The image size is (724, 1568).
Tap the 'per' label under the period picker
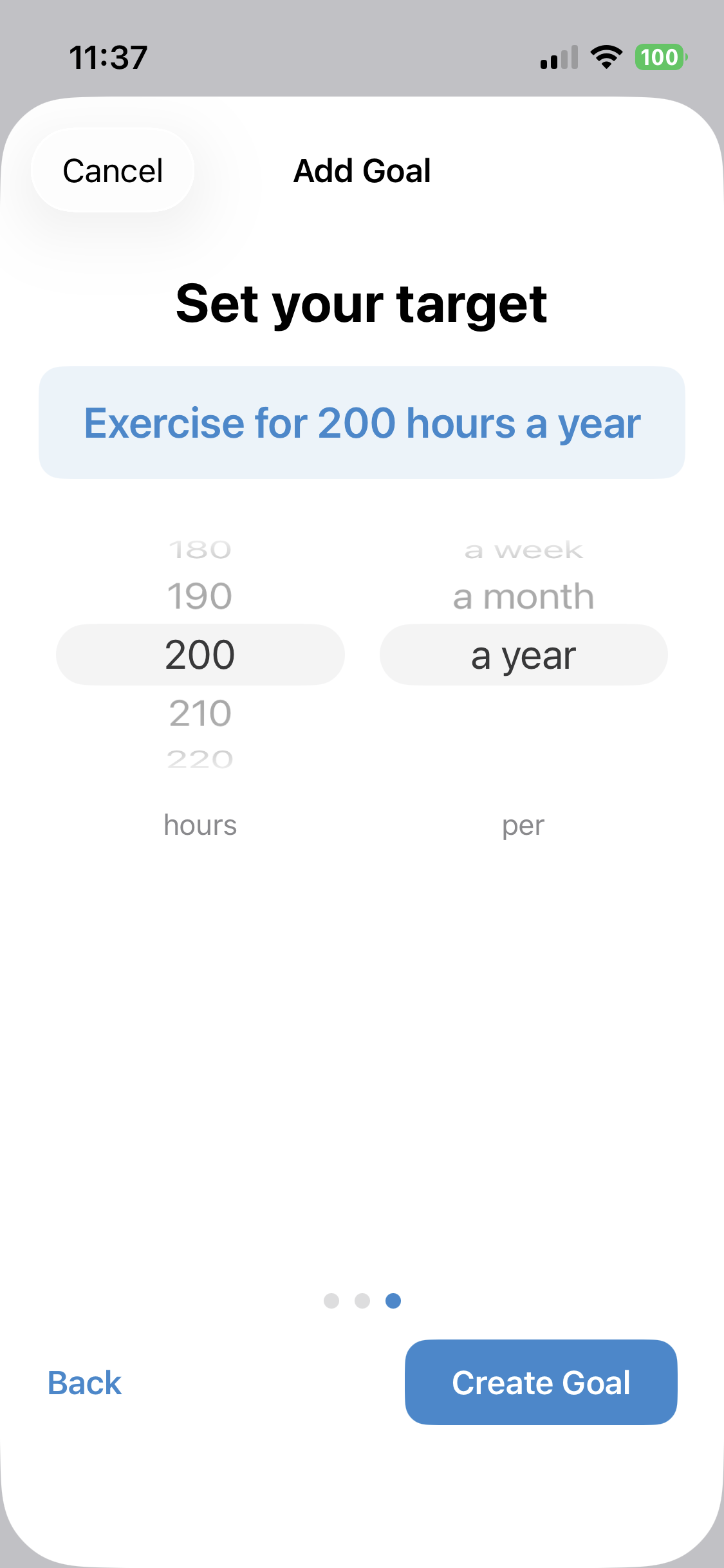[523, 825]
